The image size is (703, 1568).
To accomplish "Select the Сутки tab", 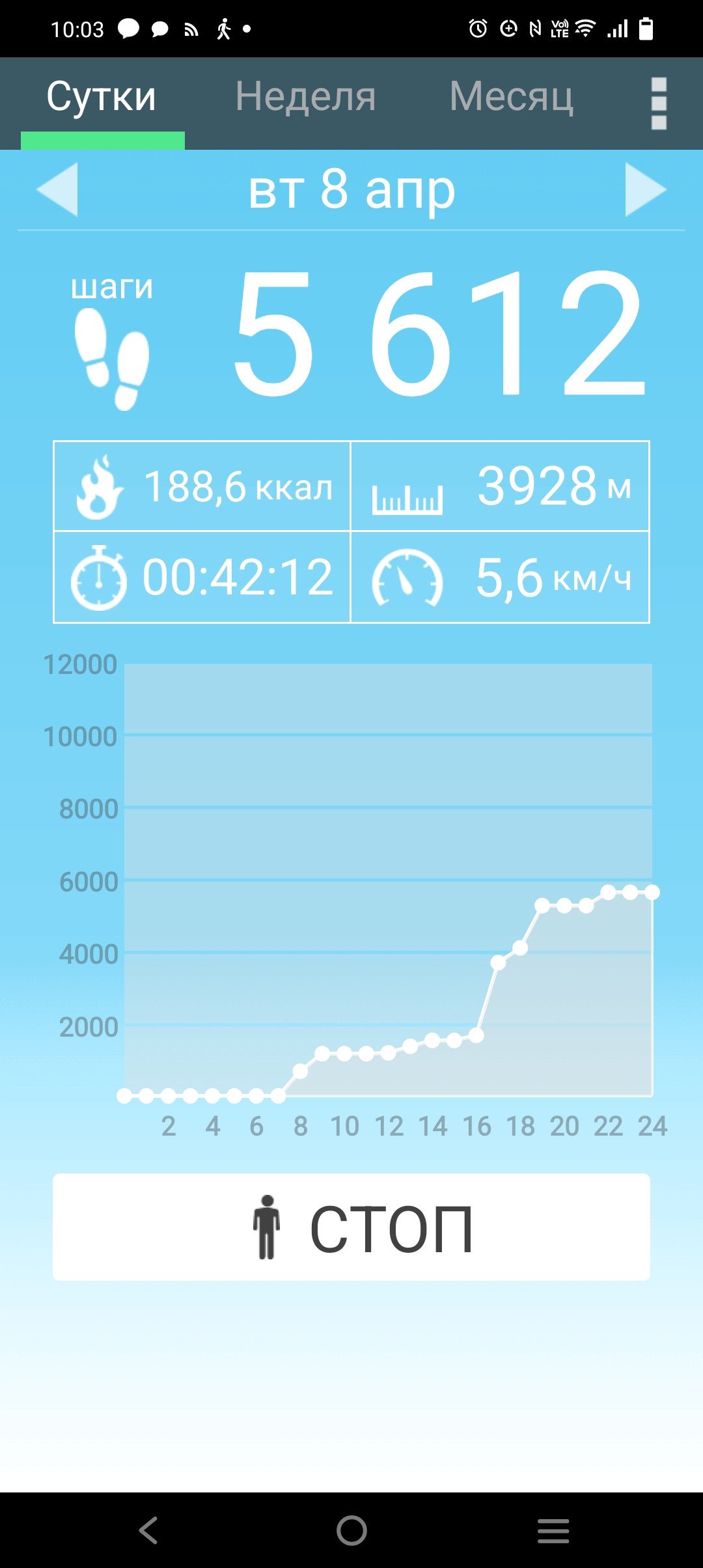I will (102, 97).
